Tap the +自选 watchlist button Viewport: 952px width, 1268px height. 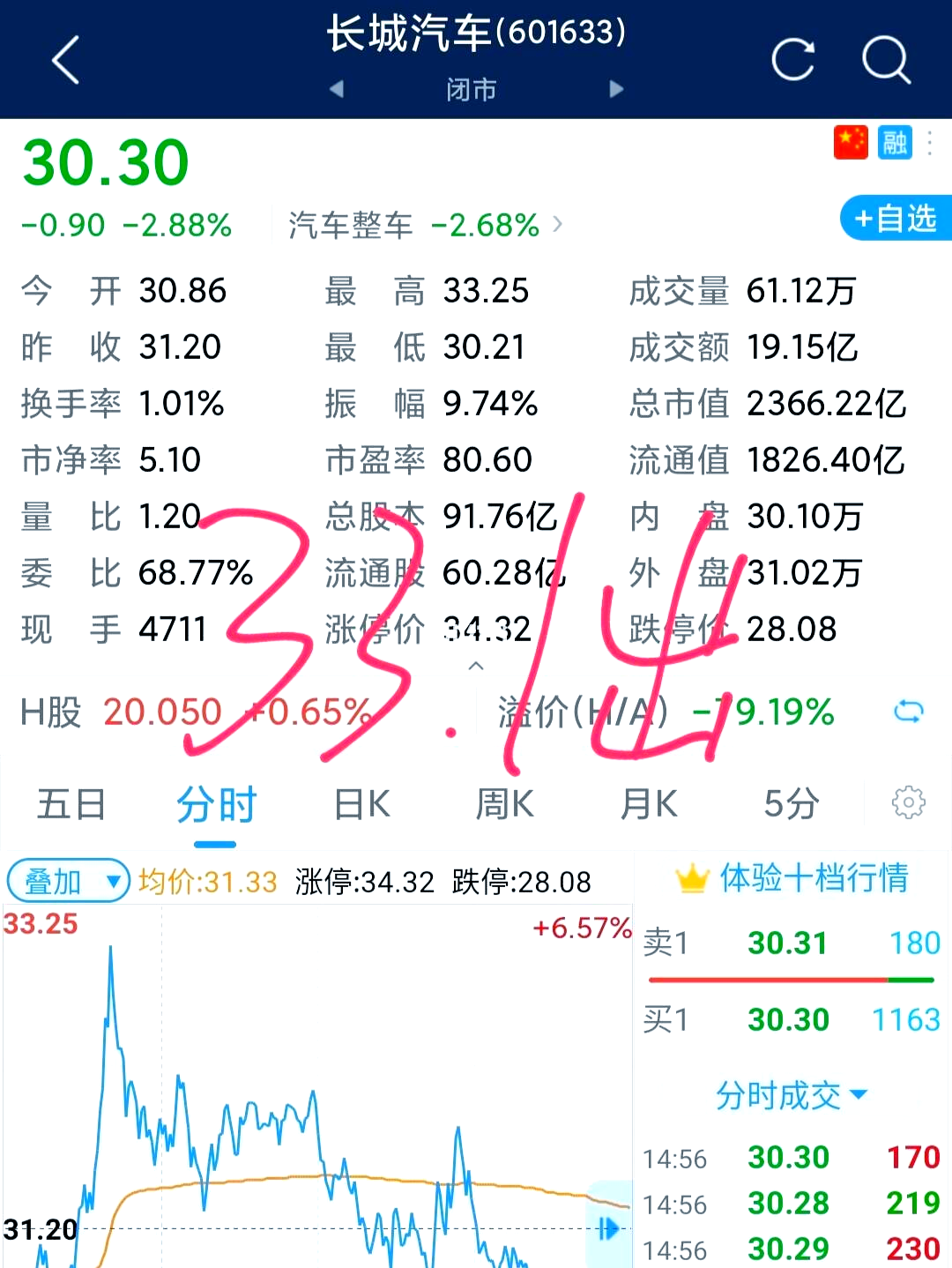coord(894,218)
